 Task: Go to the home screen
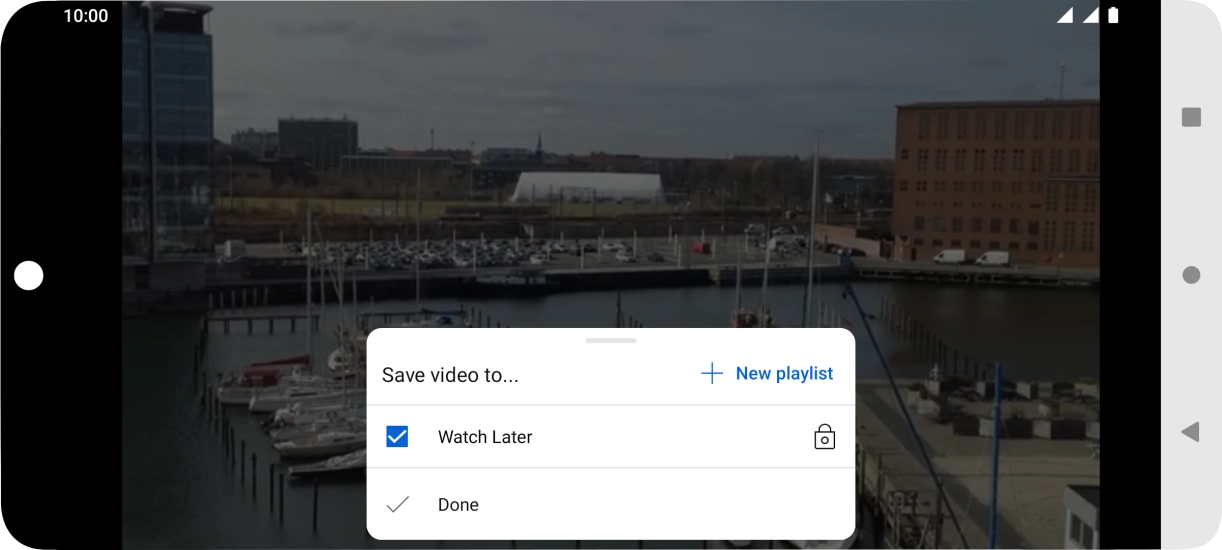point(1191,275)
